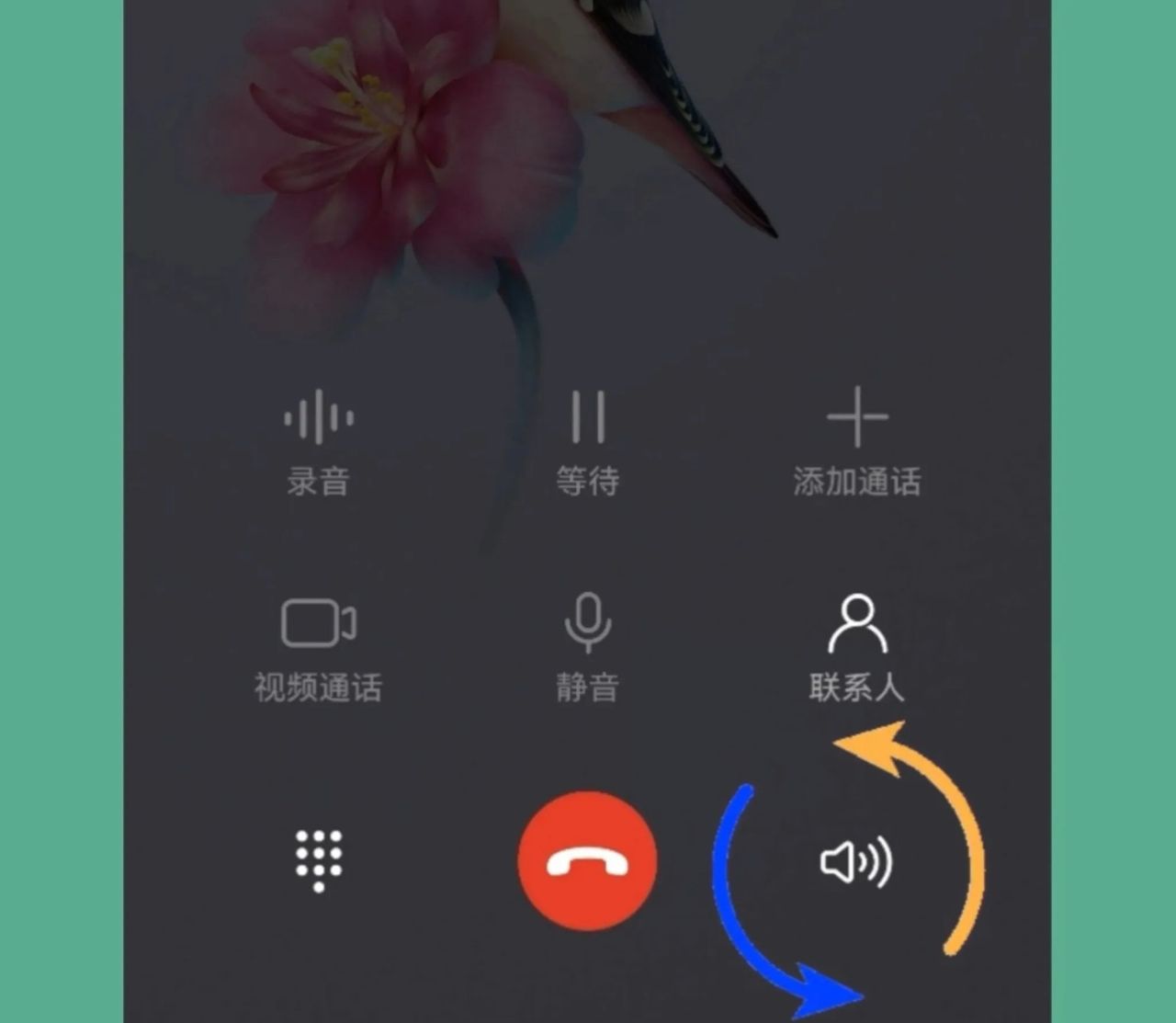Turn on the speakerphone
This screenshot has height=1023, width=1176.
click(x=855, y=861)
